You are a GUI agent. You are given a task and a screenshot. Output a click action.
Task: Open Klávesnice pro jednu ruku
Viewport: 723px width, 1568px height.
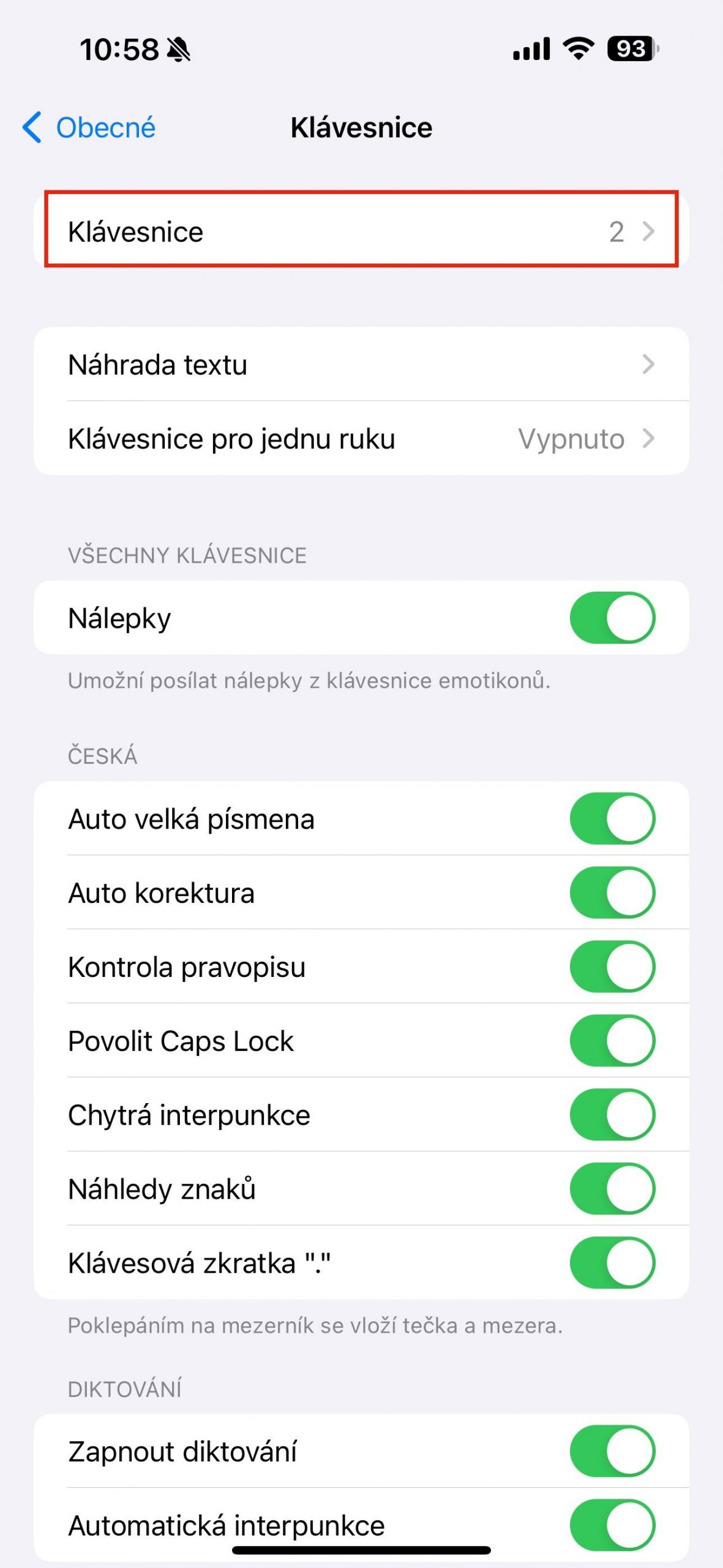pos(361,439)
